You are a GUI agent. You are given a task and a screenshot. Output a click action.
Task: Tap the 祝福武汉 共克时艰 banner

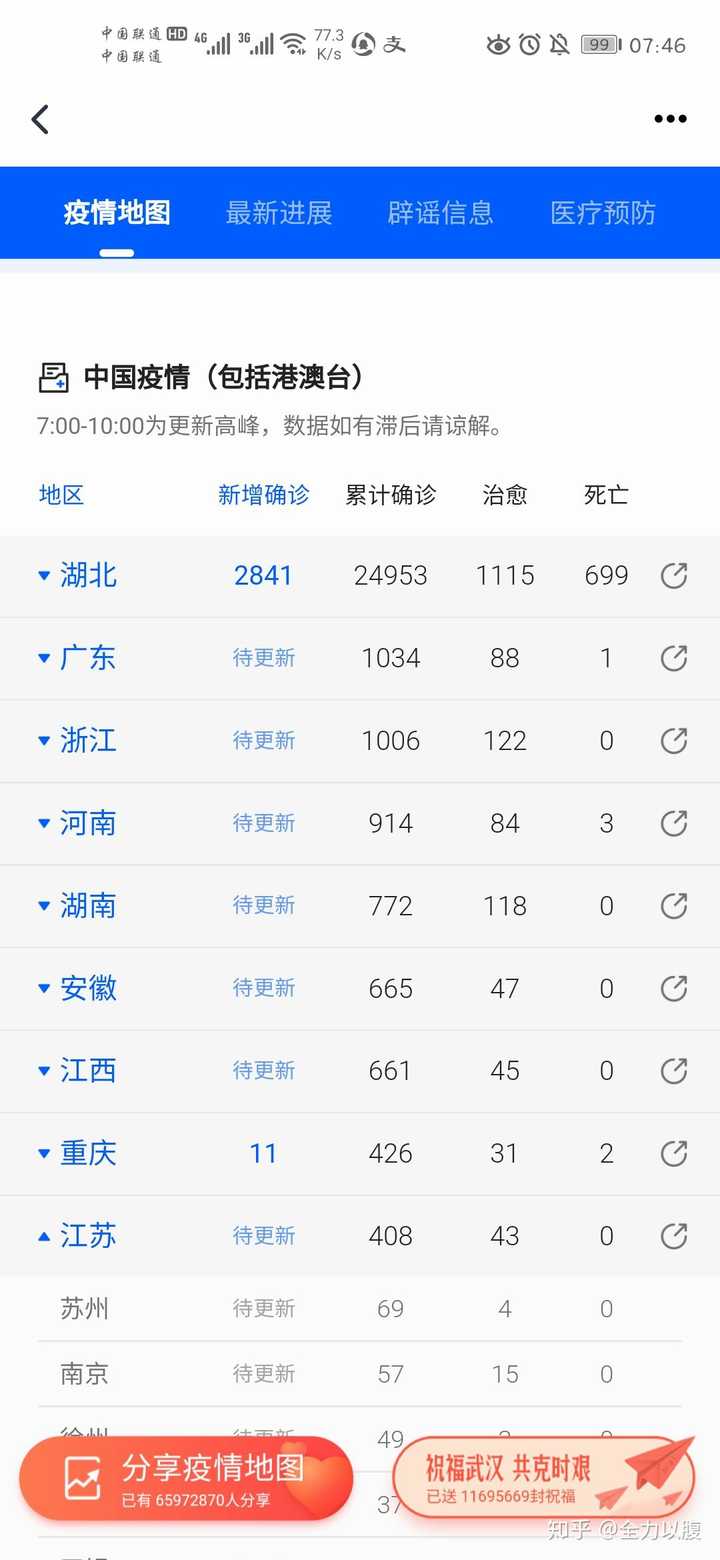point(543,1478)
